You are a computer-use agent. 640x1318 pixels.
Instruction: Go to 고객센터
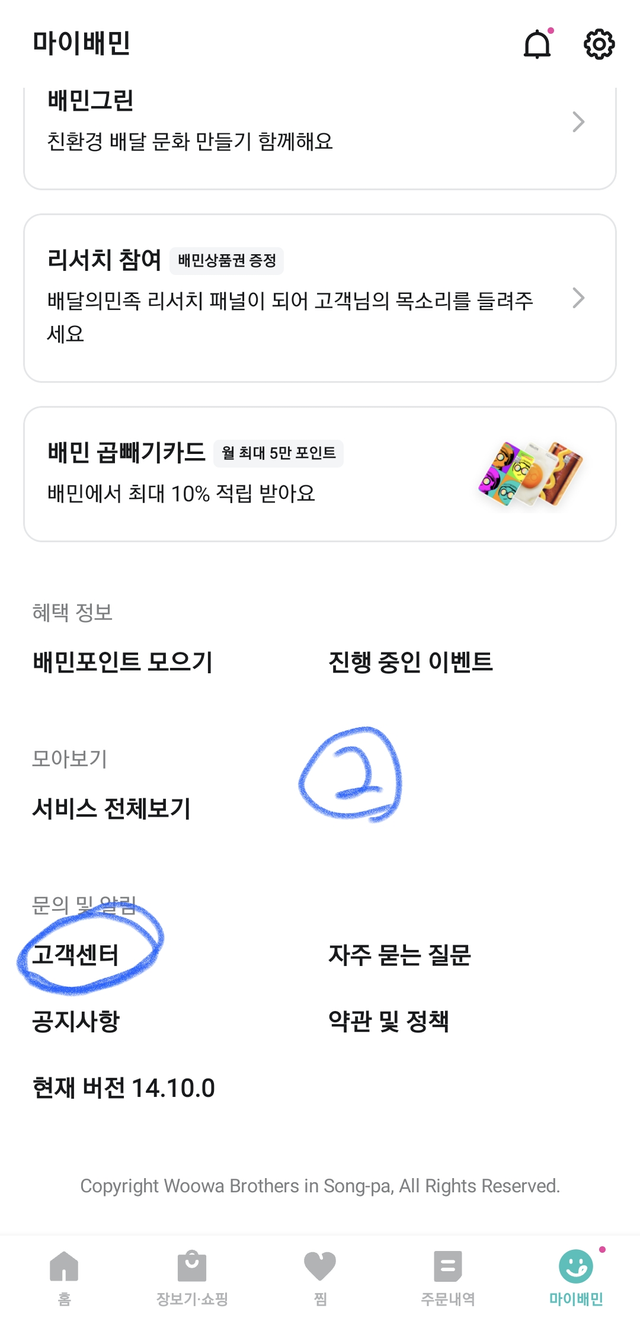(76, 956)
